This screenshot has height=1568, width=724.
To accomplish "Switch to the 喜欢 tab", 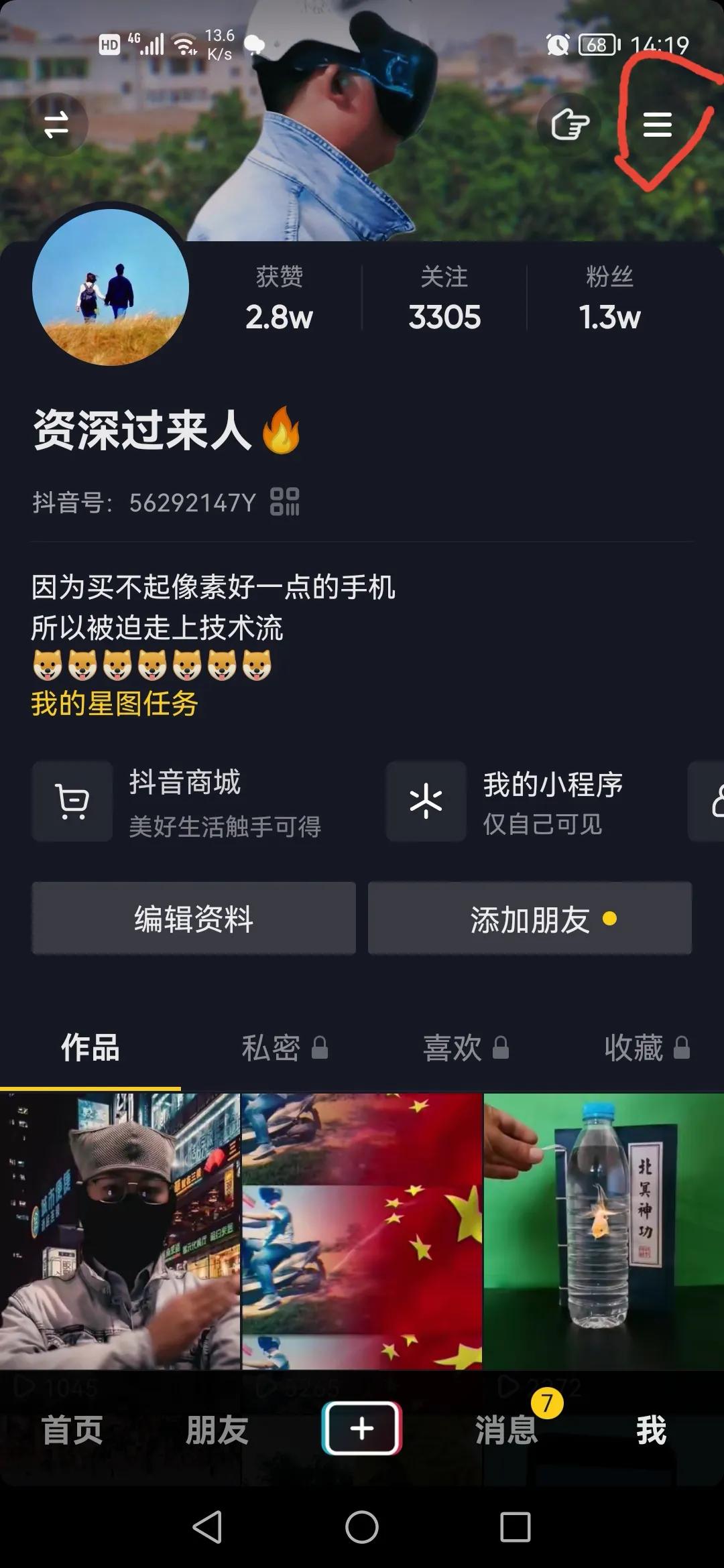I will (x=465, y=1047).
